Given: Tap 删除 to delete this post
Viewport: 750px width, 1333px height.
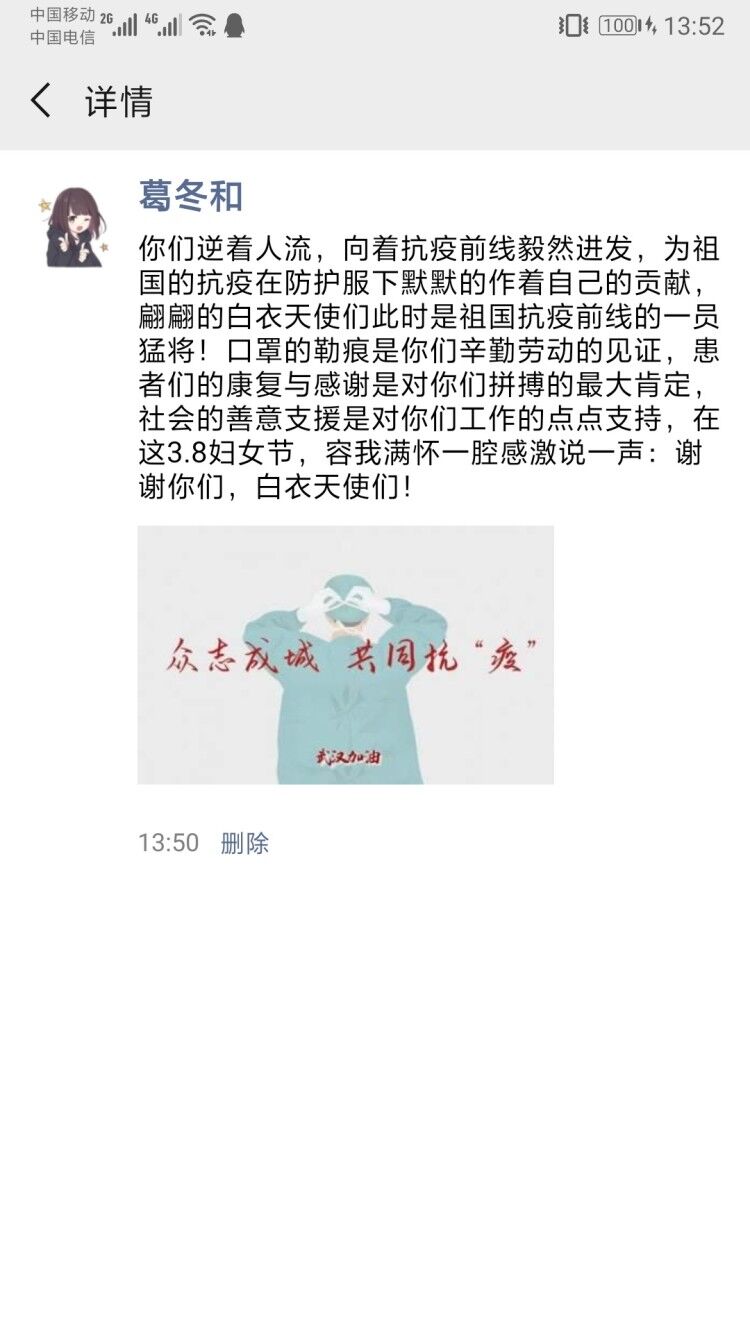Looking at the screenshot, I should 245,843.
